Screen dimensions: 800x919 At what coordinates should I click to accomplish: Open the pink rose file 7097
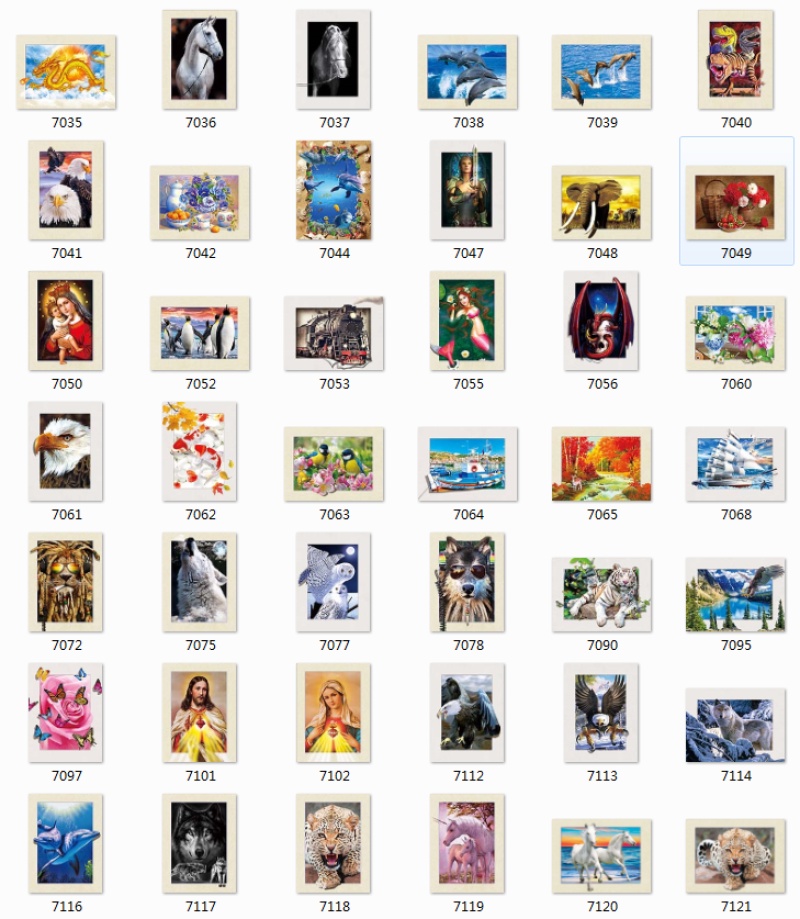(66, 713)
